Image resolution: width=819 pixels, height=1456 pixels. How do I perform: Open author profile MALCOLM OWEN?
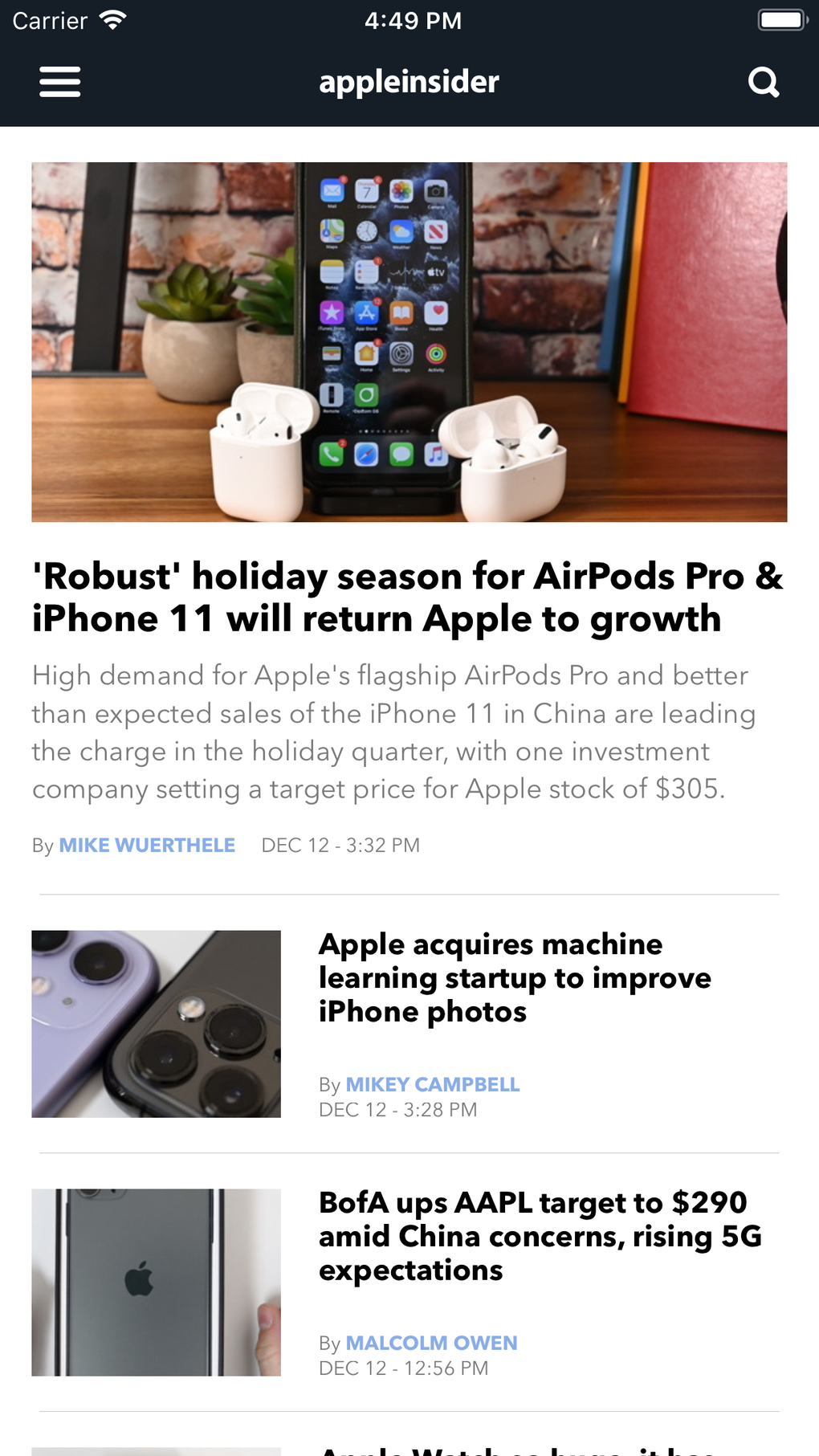tap(431, 1341)
